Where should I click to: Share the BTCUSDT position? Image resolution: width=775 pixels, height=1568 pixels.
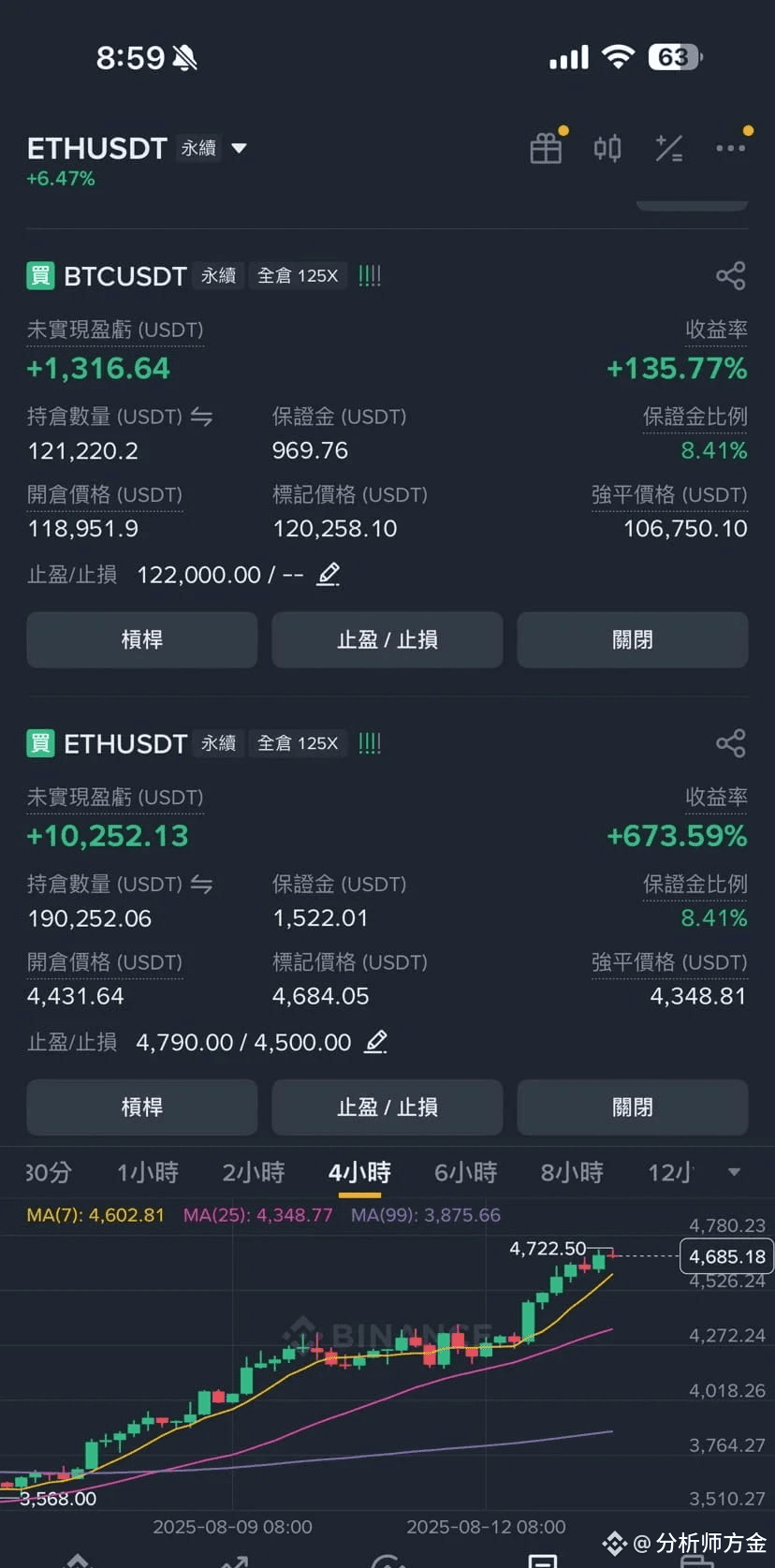pos(730,275)
